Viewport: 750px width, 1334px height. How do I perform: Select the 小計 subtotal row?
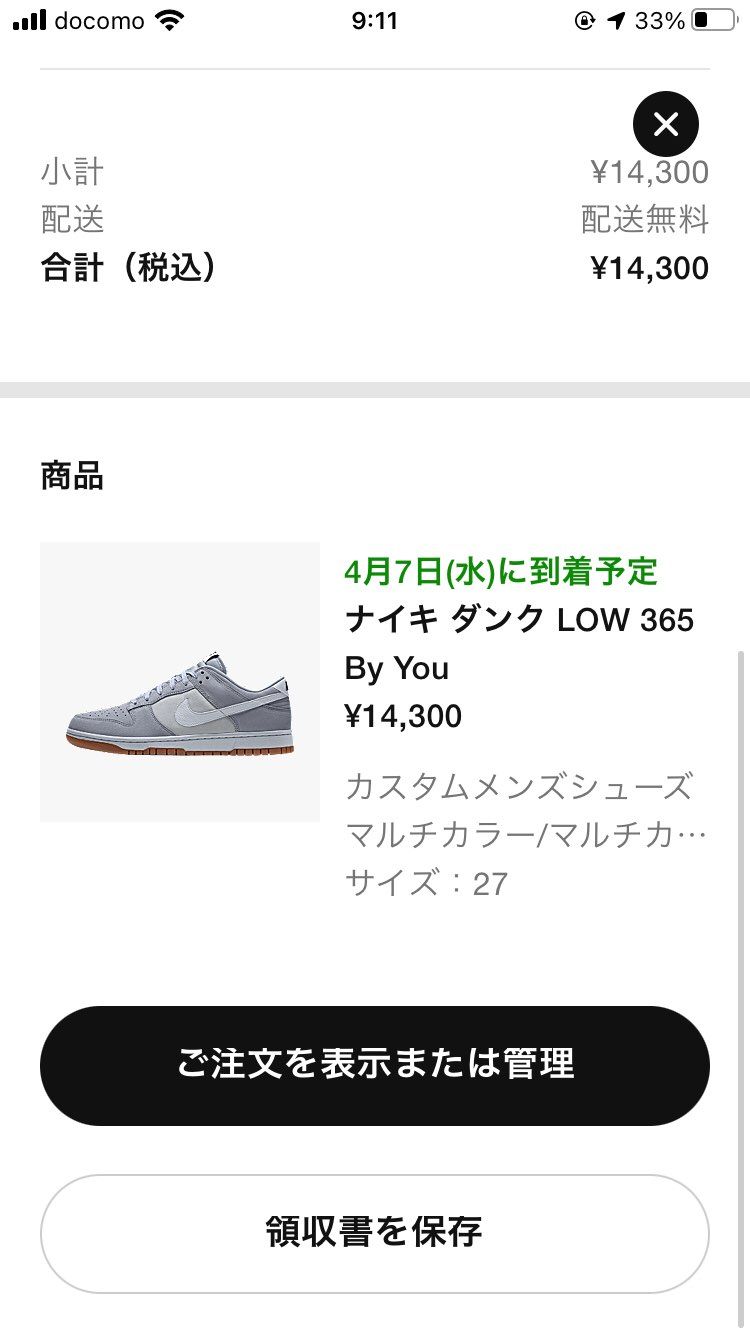[x=70, y=171]
